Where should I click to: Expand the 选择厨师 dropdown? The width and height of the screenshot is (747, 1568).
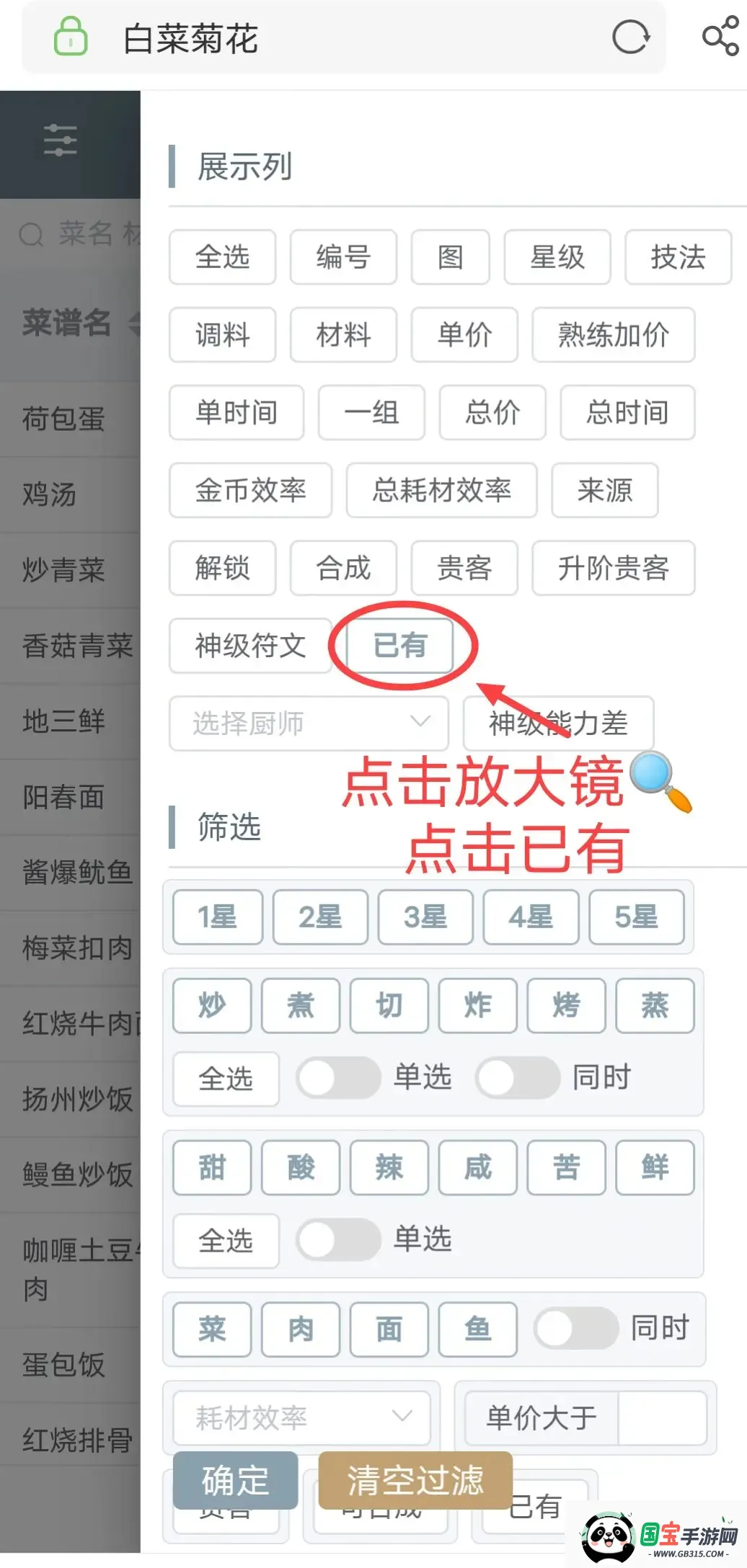click(309, 723)
